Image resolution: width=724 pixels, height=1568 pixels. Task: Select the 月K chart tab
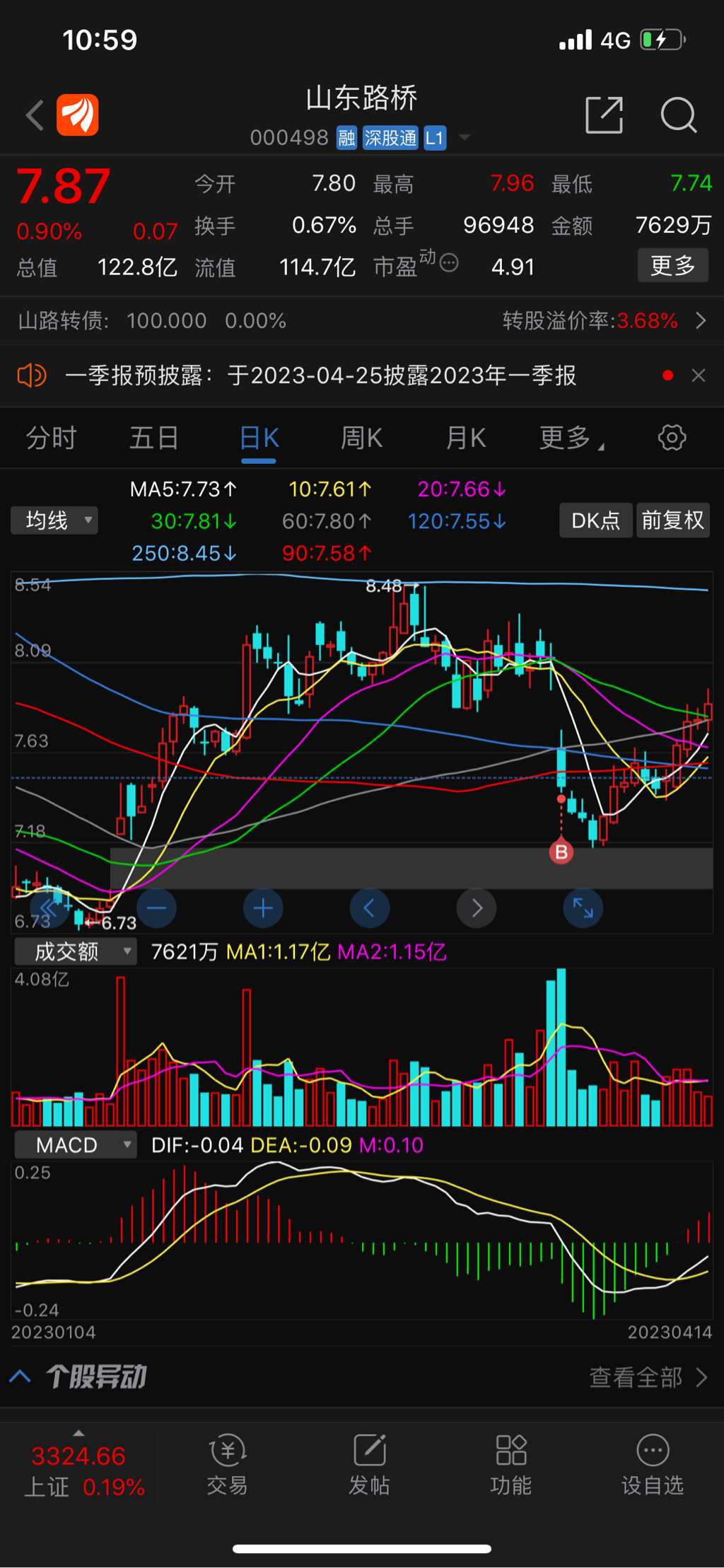(x=465, y=439)
